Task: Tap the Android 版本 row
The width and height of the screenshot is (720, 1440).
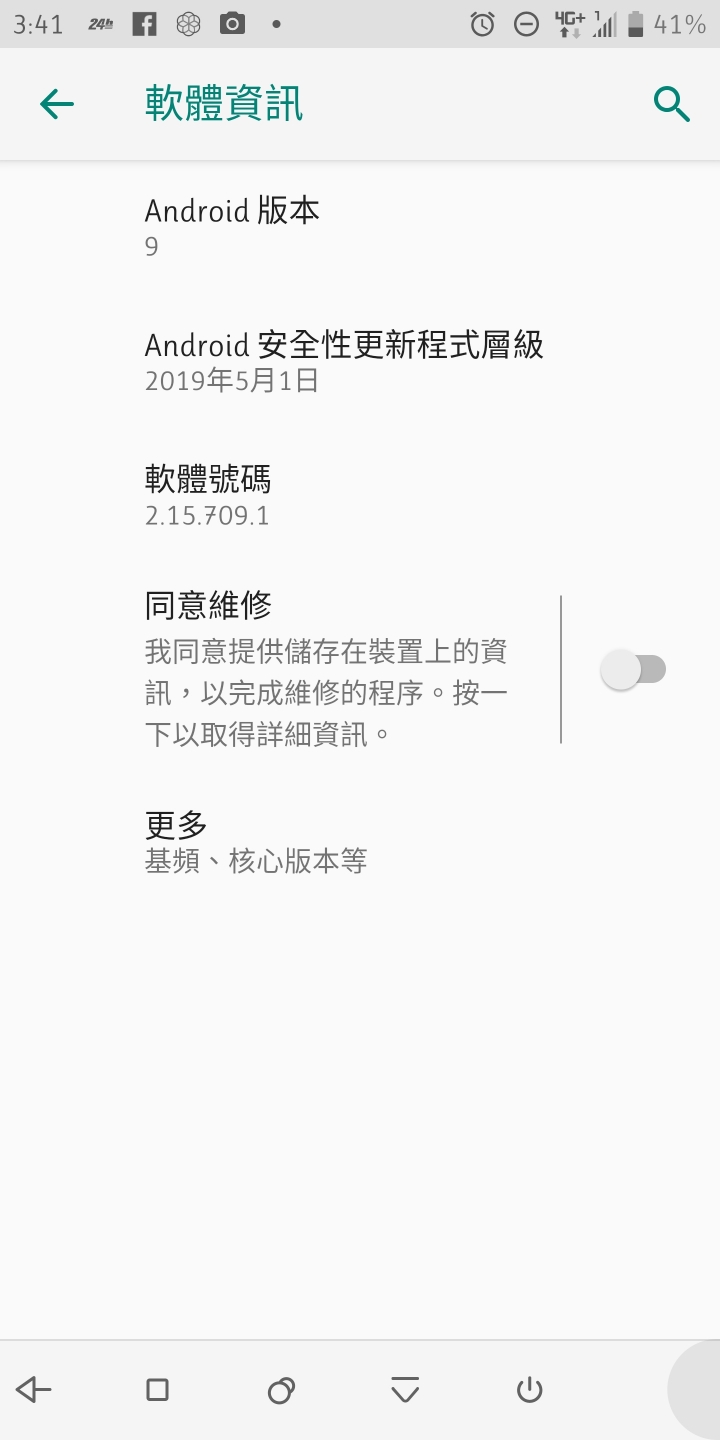Action: click(360, 227)
